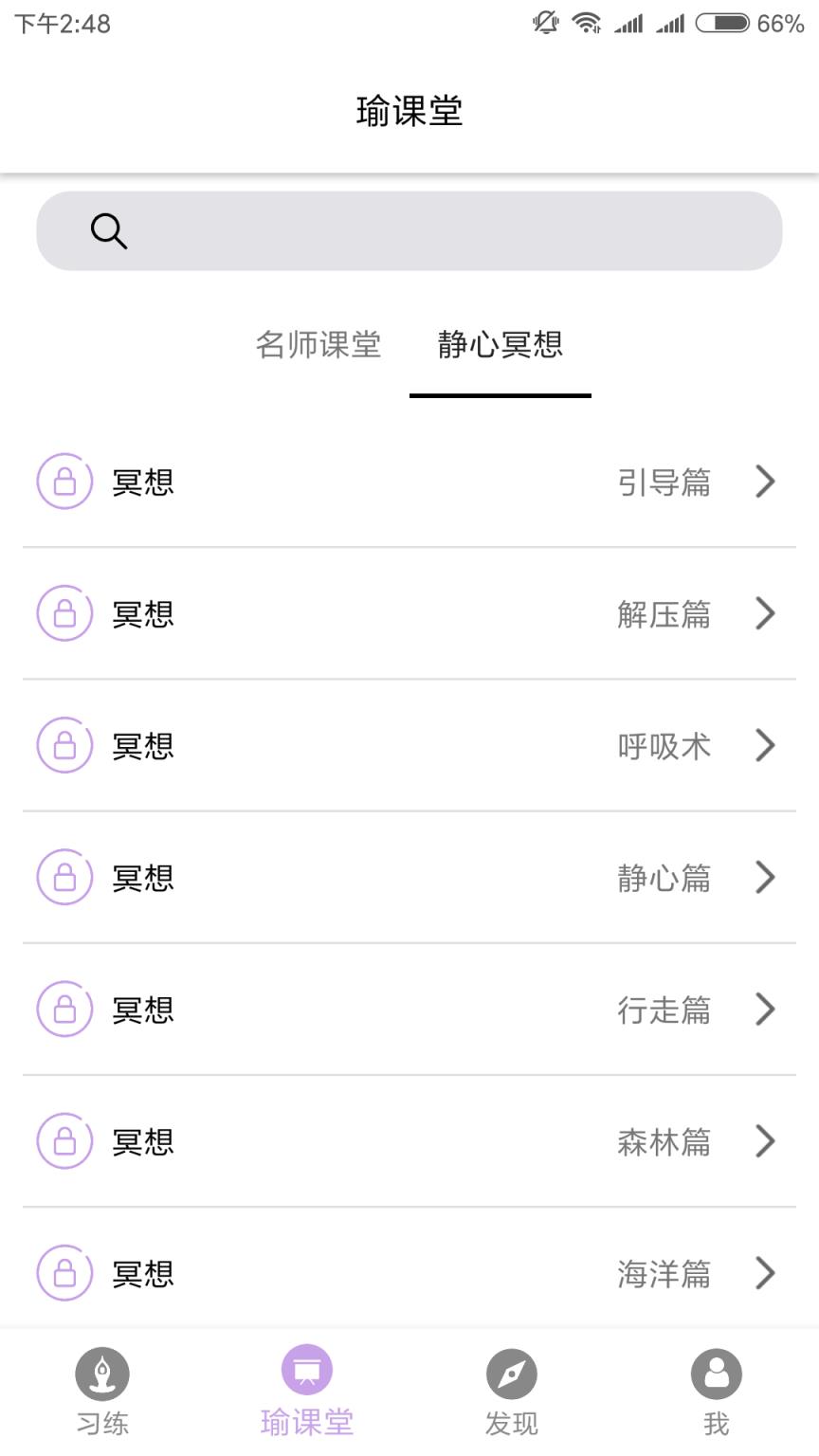Toggle the lock on 森林篇 meditation

64,1141
